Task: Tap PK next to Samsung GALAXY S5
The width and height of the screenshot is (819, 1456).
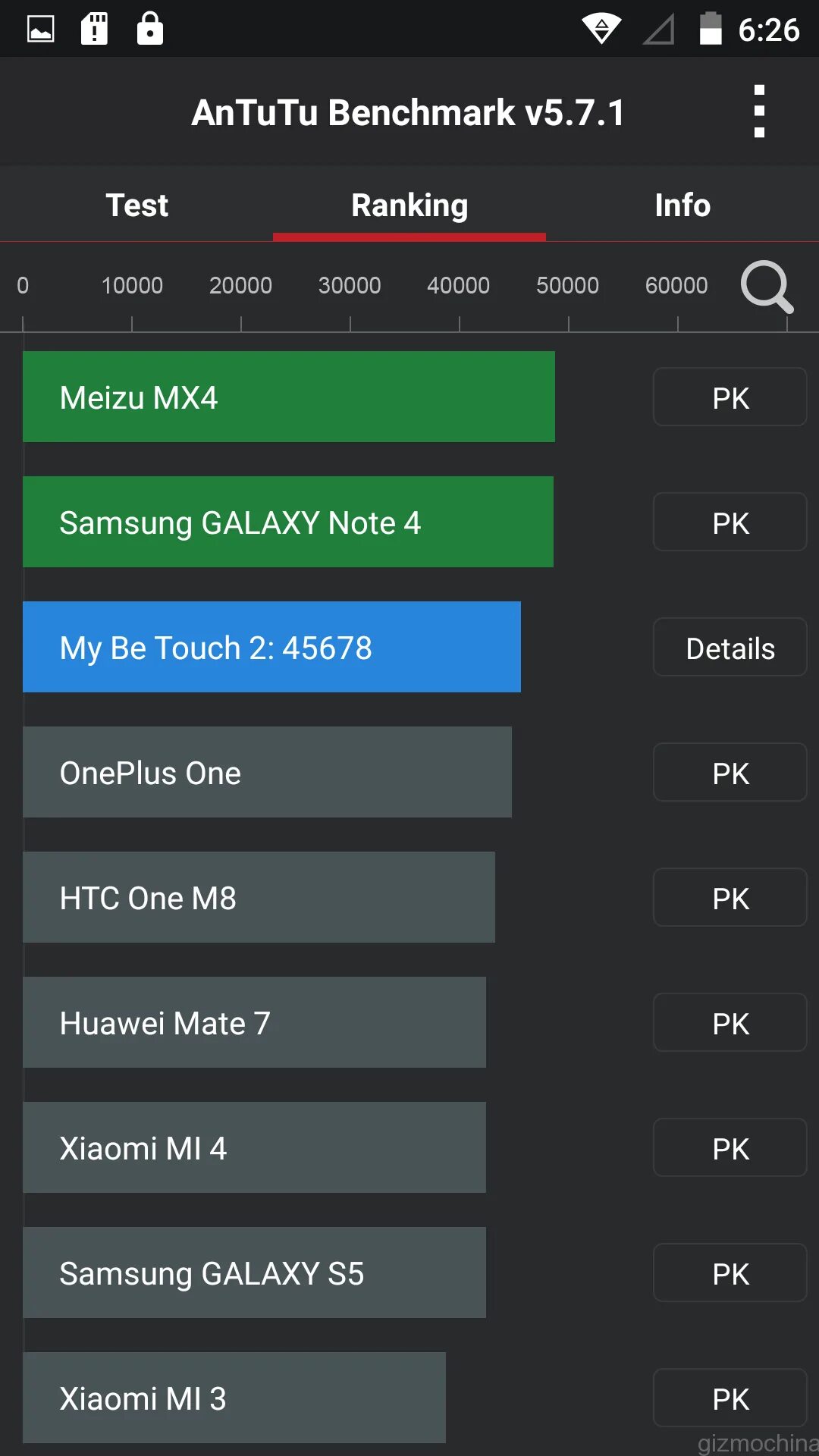Action: [x=730, y=1273]
